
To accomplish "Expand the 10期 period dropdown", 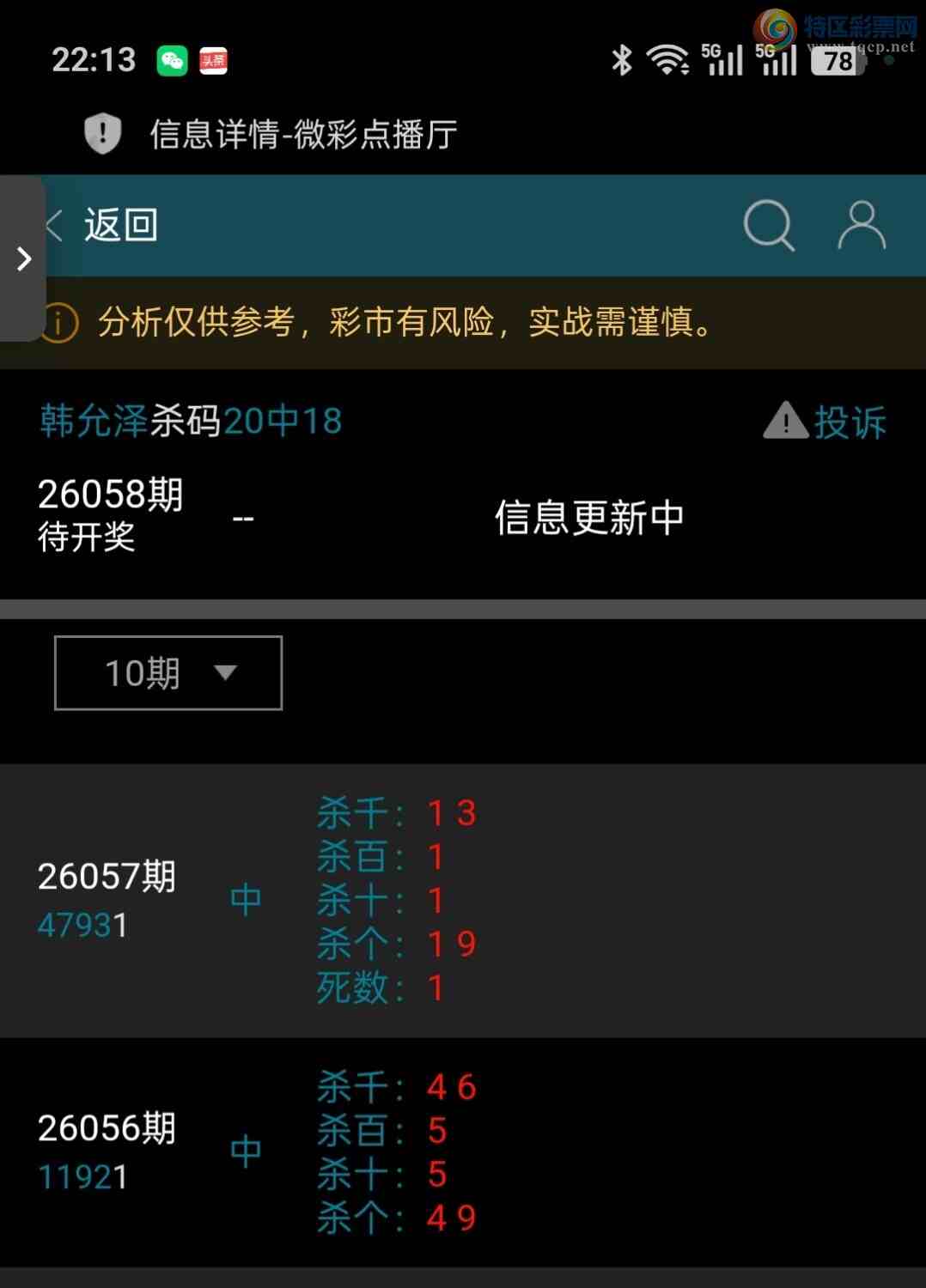I will [168, 673].
